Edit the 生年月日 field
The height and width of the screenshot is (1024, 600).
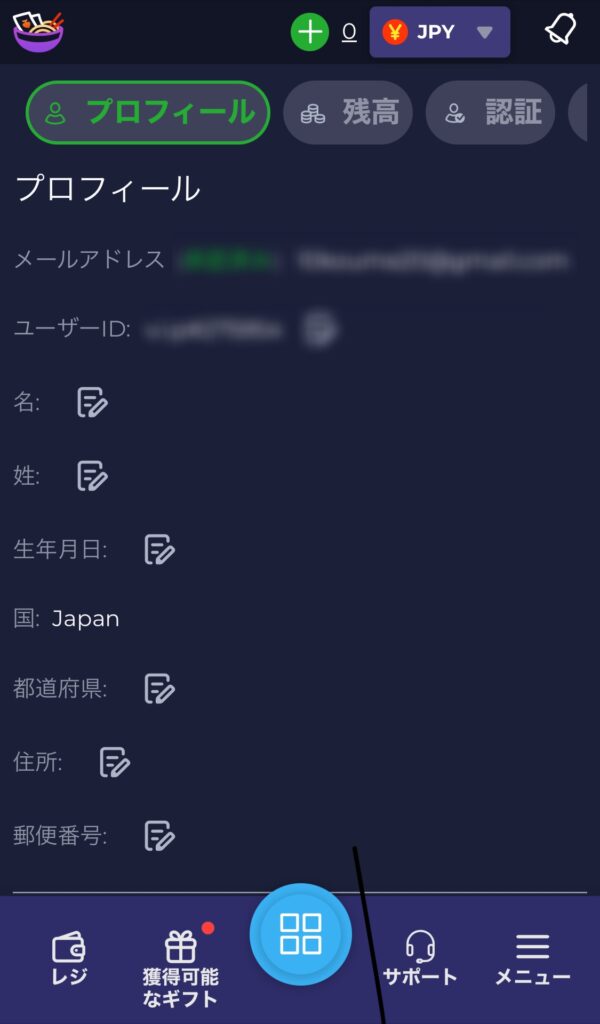(x=159, y=549)
